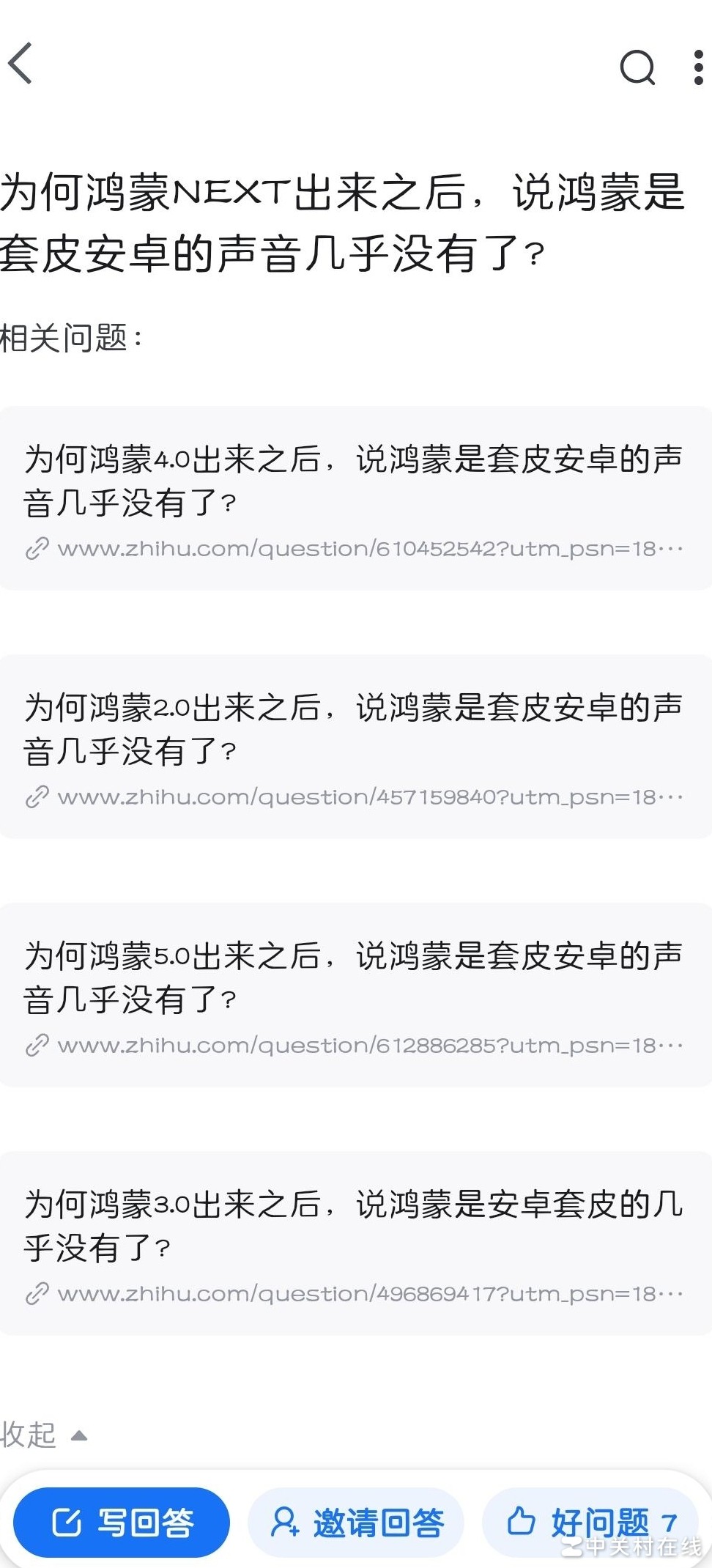
Task: Go back using the top-left arrow
Action: point(21,64)
